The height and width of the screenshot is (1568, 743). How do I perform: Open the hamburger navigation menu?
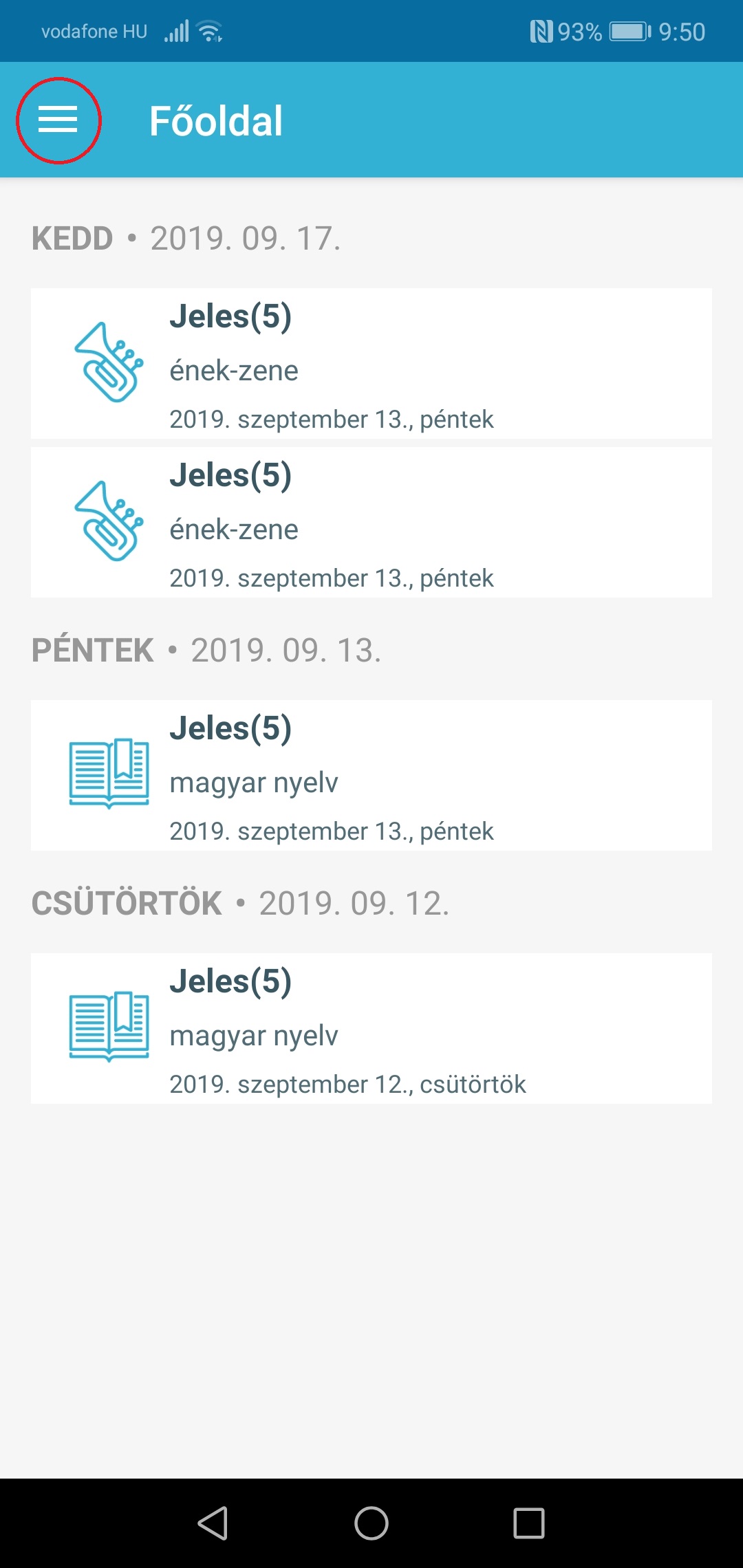click(58, 120)
